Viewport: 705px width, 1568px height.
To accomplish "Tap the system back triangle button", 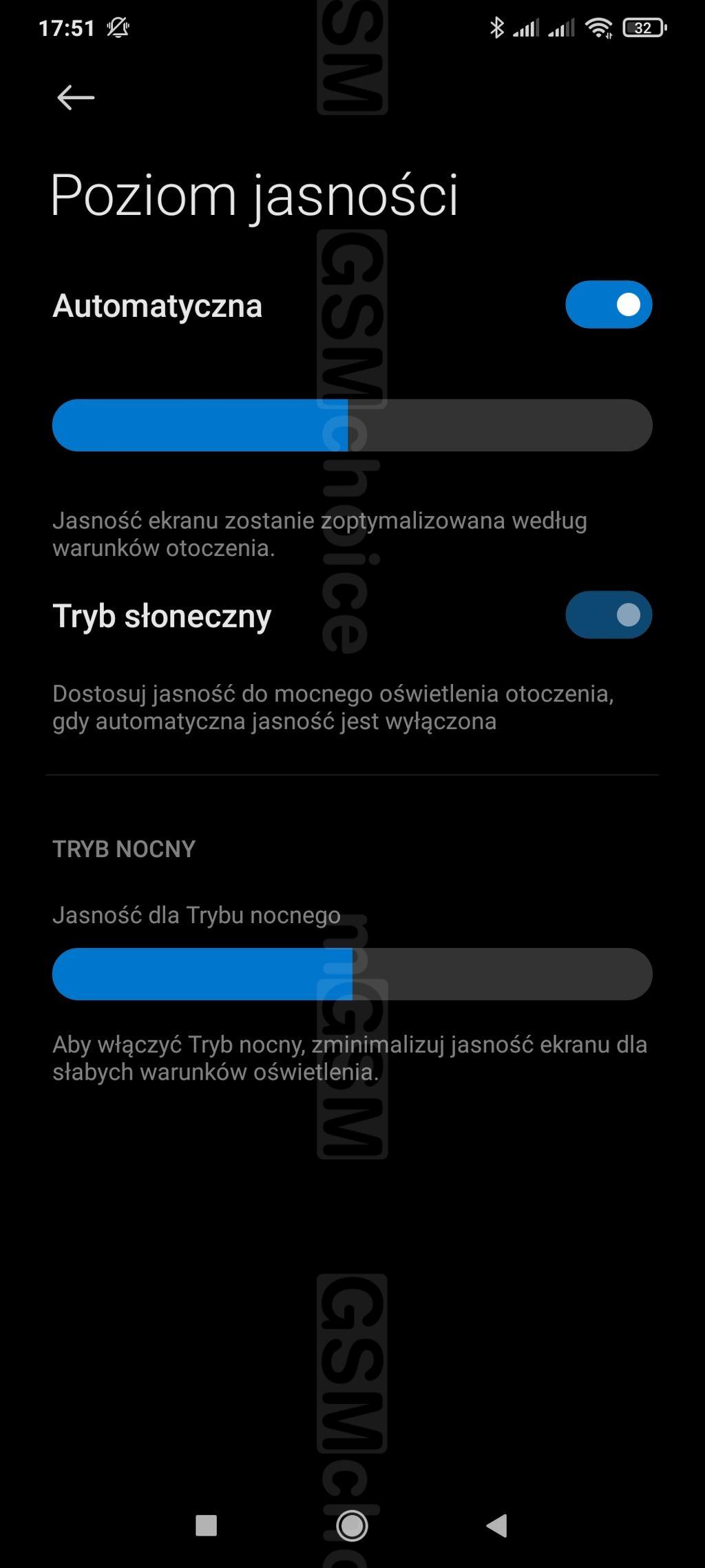I will tap(497, 1525).
